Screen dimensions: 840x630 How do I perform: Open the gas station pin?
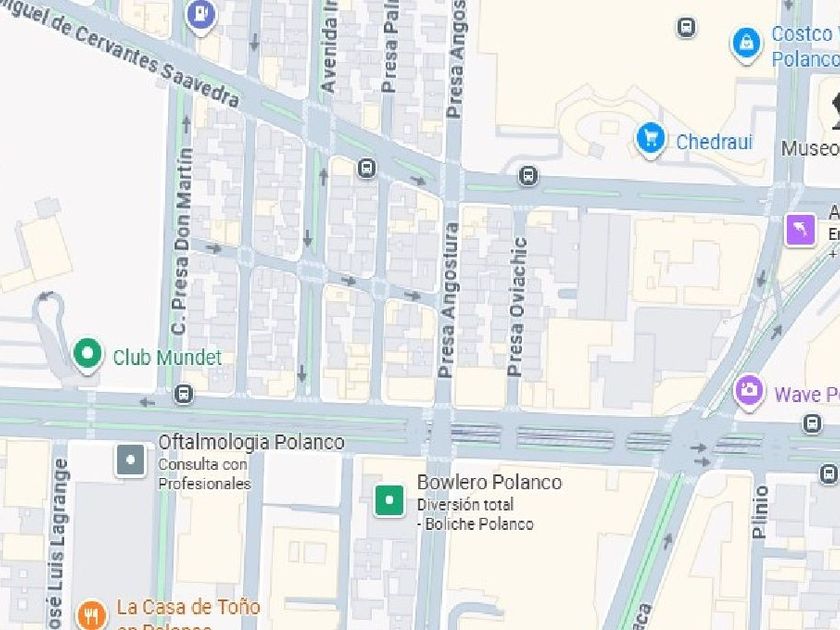(201, 17)
